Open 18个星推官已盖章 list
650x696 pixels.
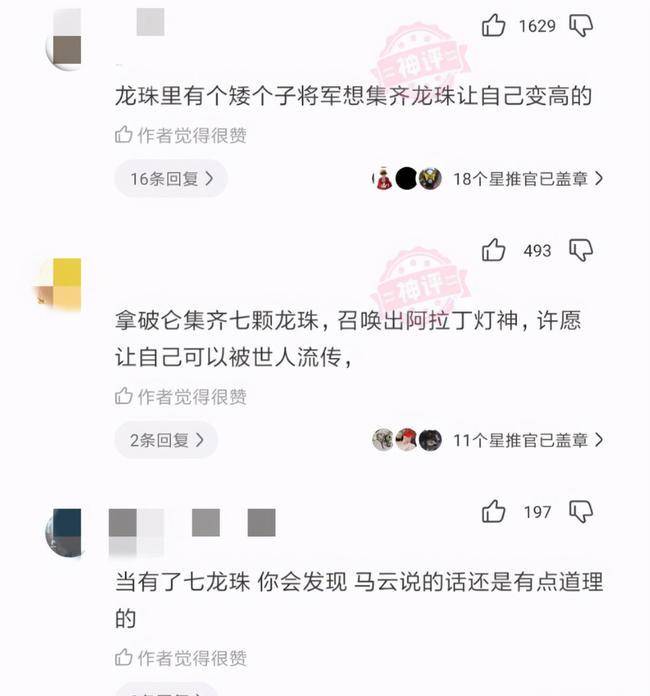click(528, 179)
